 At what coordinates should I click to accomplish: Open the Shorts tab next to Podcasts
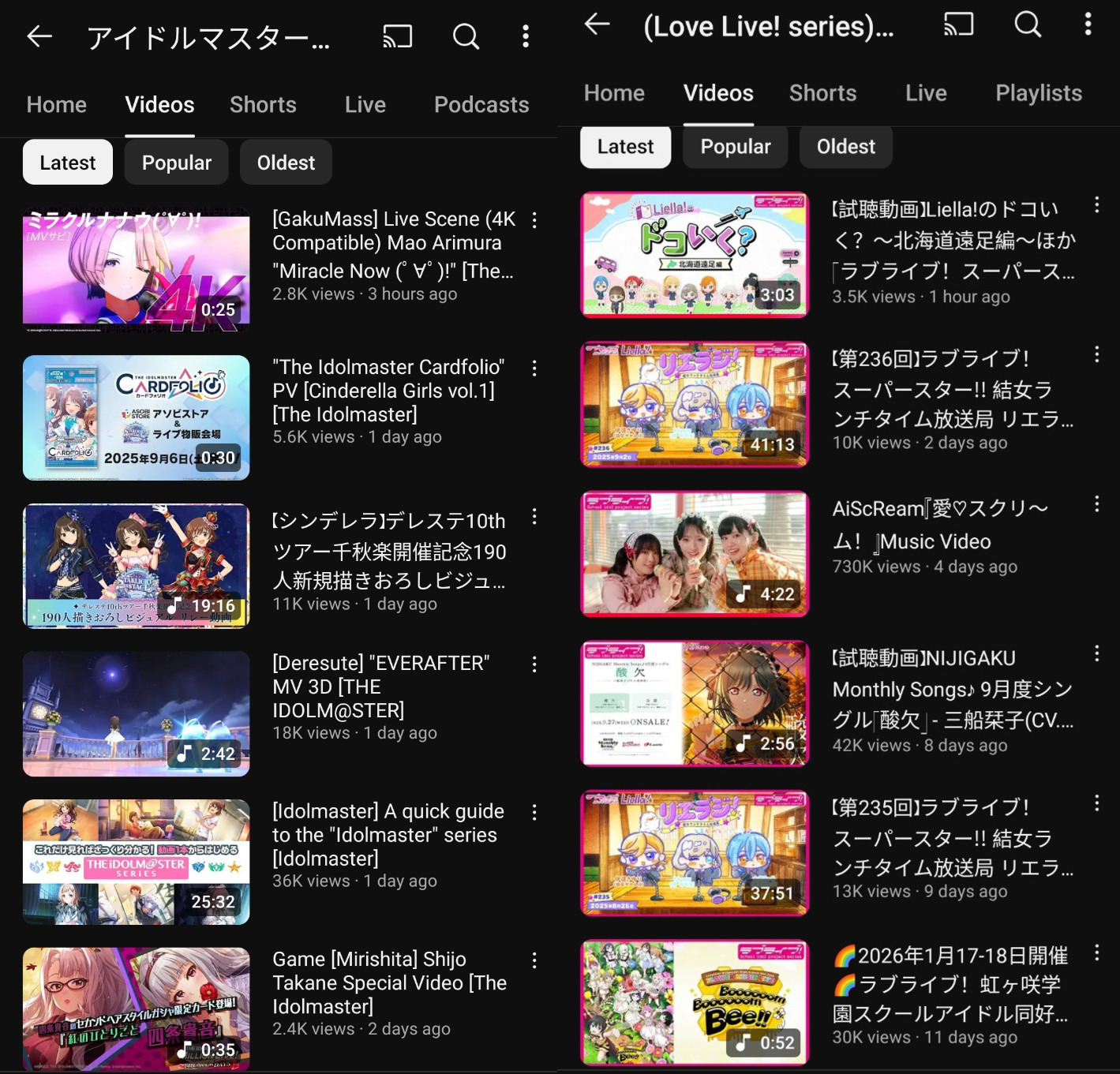click(x=263, y=105)
